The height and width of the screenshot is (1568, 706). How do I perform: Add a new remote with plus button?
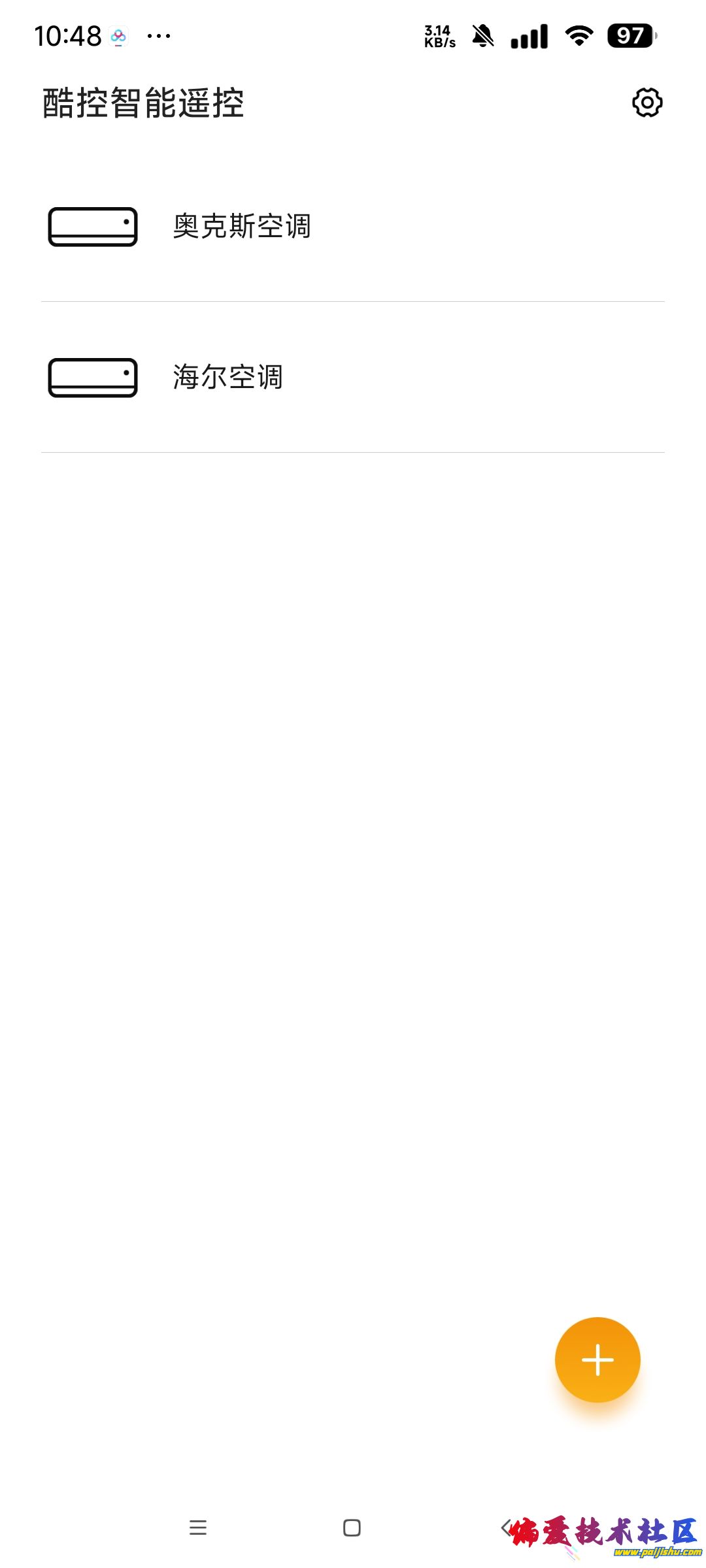point(597,1360)
